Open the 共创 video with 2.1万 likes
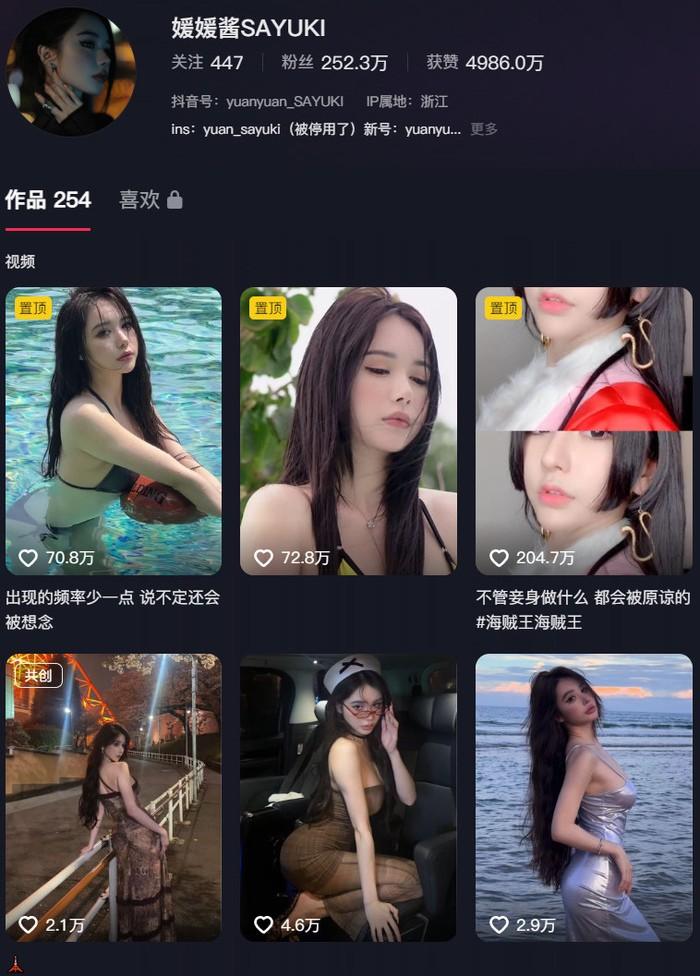Screen dimensions: 700x976 [x=114, y=797]
